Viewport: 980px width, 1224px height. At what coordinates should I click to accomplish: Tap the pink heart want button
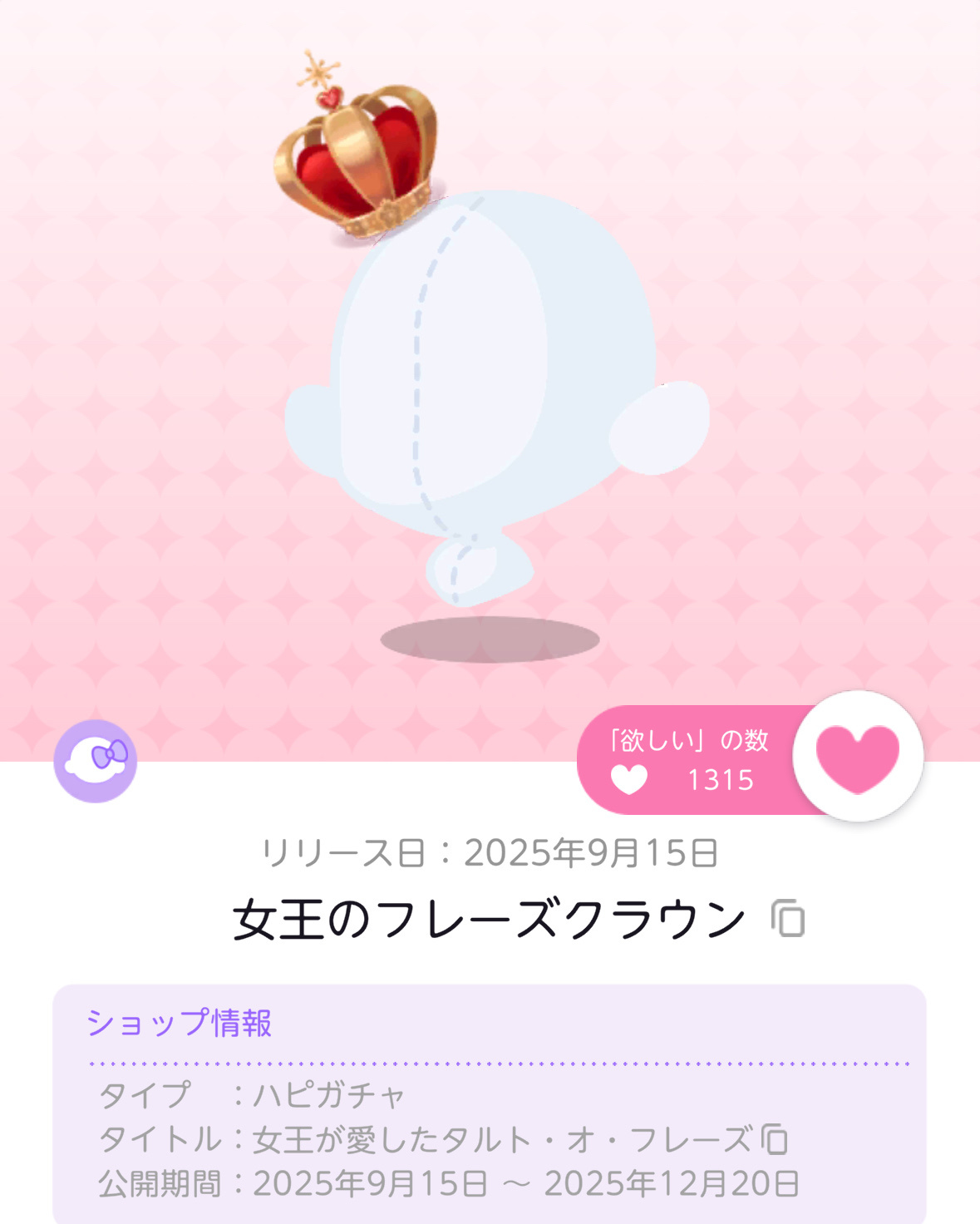click(858, 757)
